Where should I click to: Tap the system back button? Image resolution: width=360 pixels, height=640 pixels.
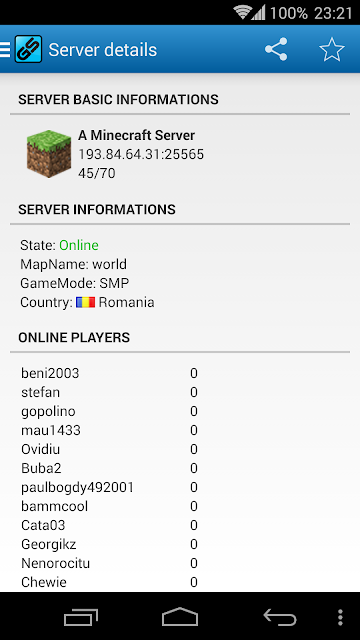click(x=280, y=617)
